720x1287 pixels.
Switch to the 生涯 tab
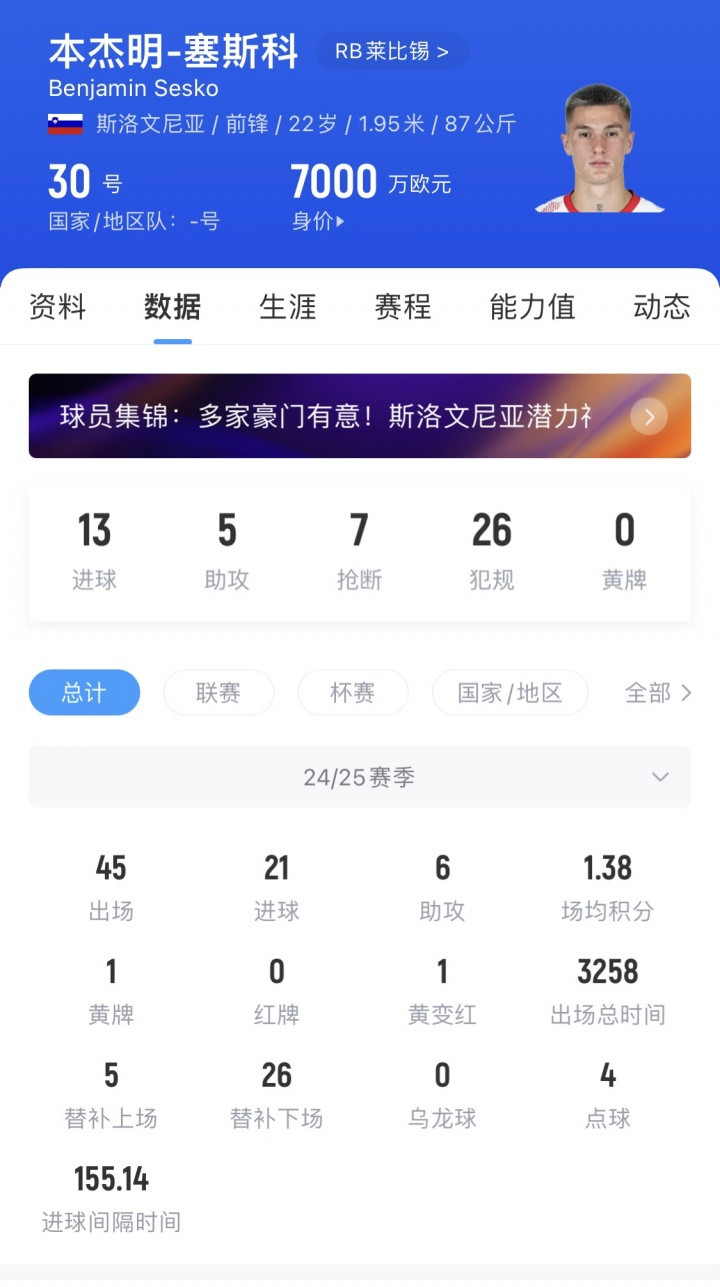(x=287, y=307)
